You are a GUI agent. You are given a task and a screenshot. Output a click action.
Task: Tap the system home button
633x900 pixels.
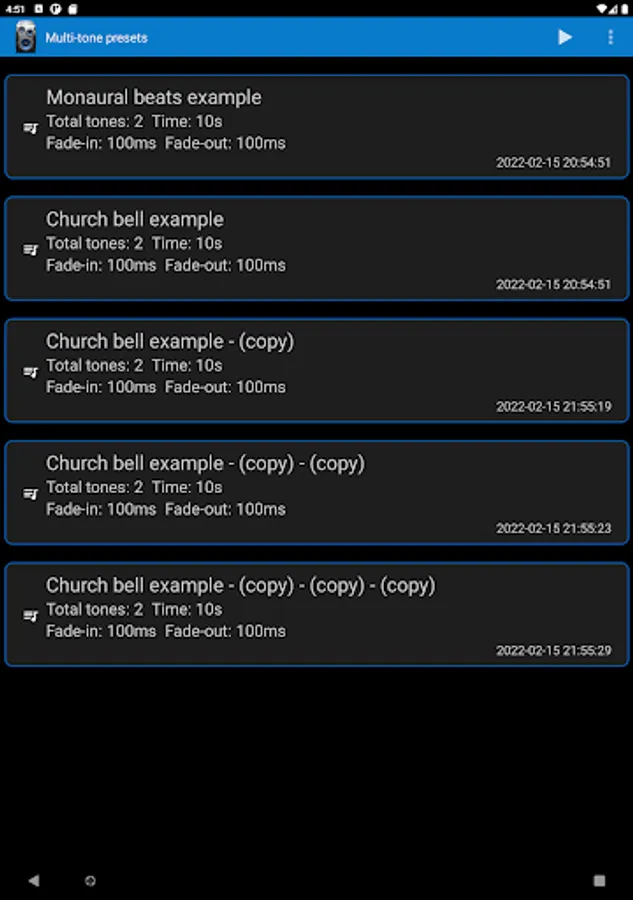tap(90, 880)
